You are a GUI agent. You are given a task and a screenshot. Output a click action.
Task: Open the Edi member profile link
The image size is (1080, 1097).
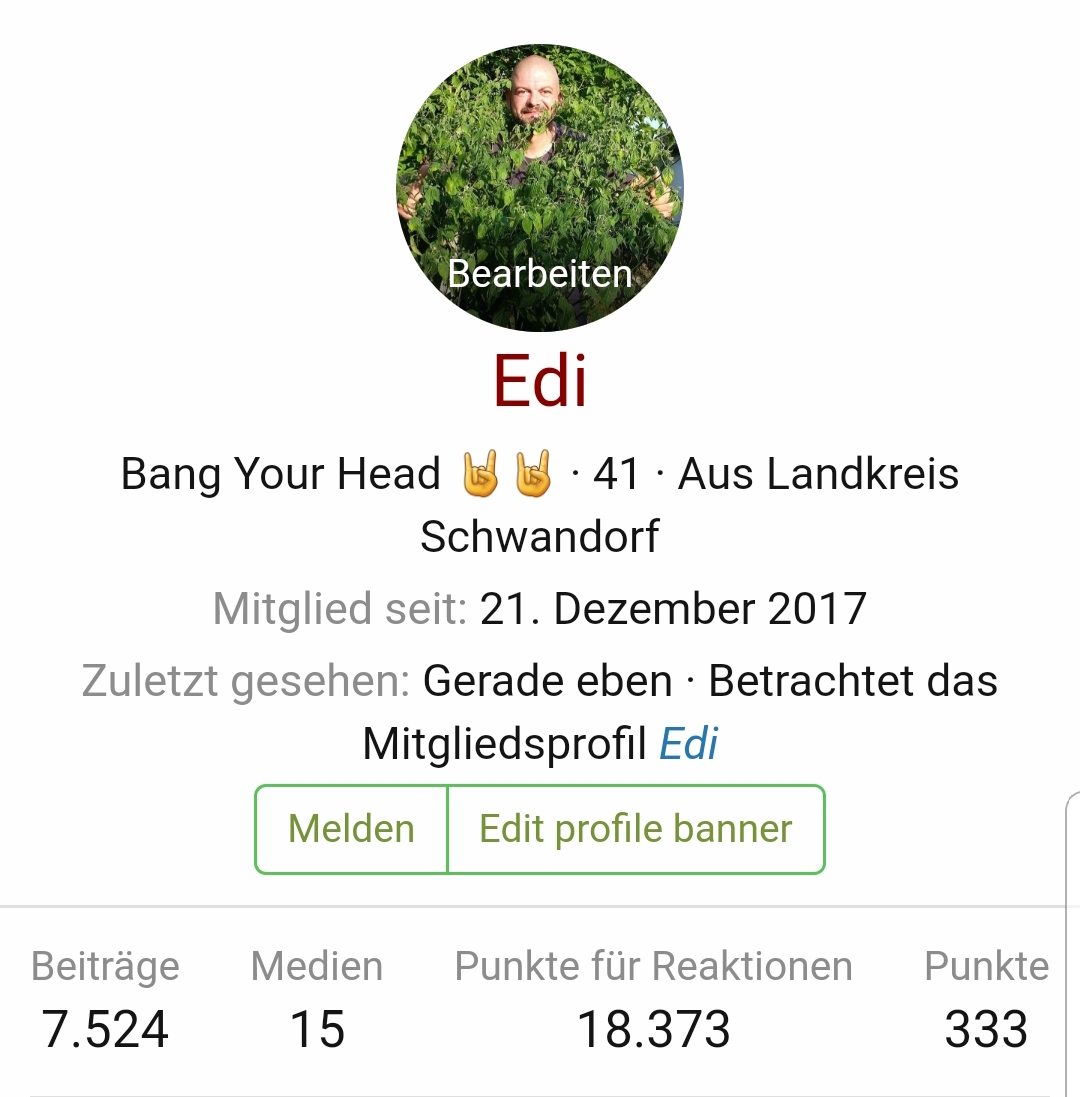[x=688, y=744]
